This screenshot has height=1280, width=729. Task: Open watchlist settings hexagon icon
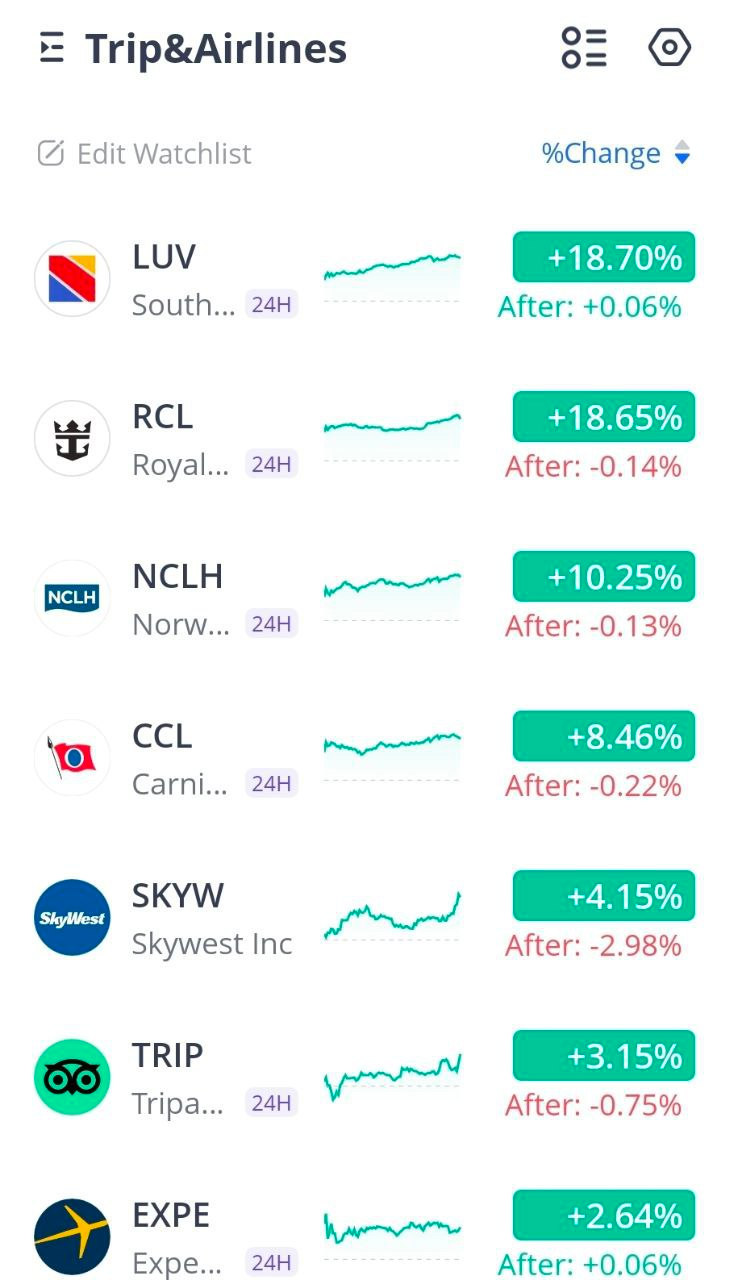click(669, 48)
